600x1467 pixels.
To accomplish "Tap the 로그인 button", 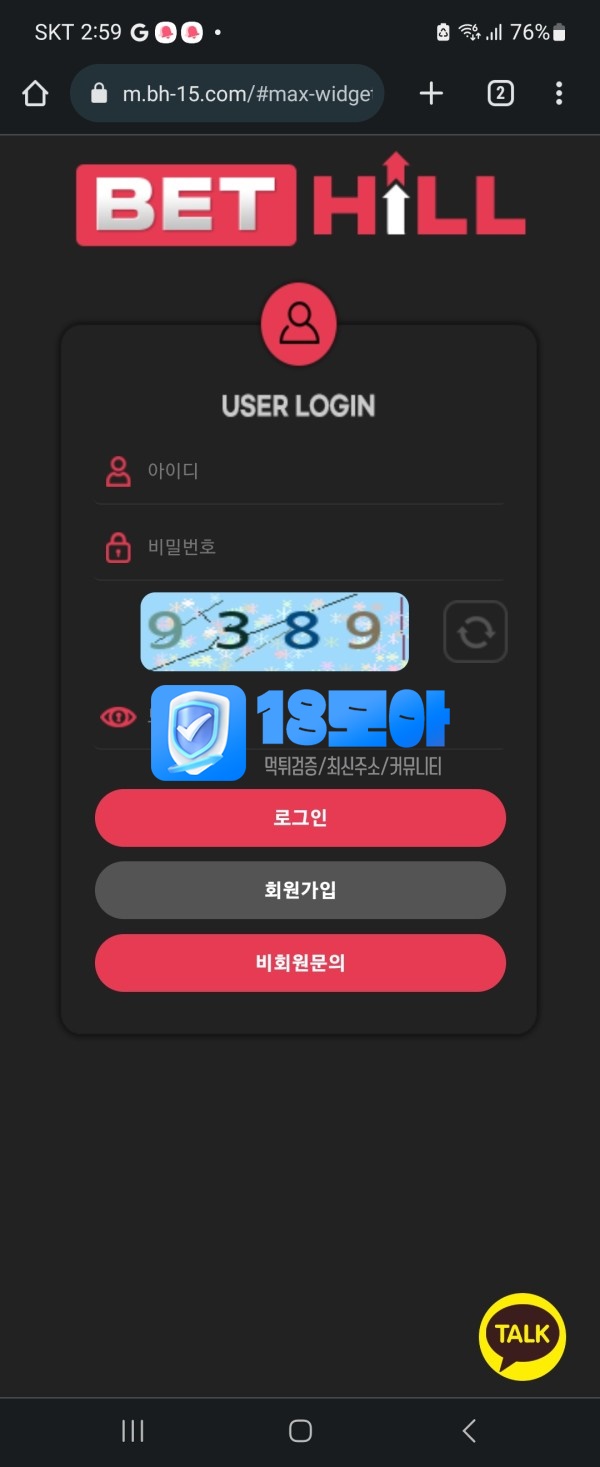I will pyautogui.click(x=300, y=818).
